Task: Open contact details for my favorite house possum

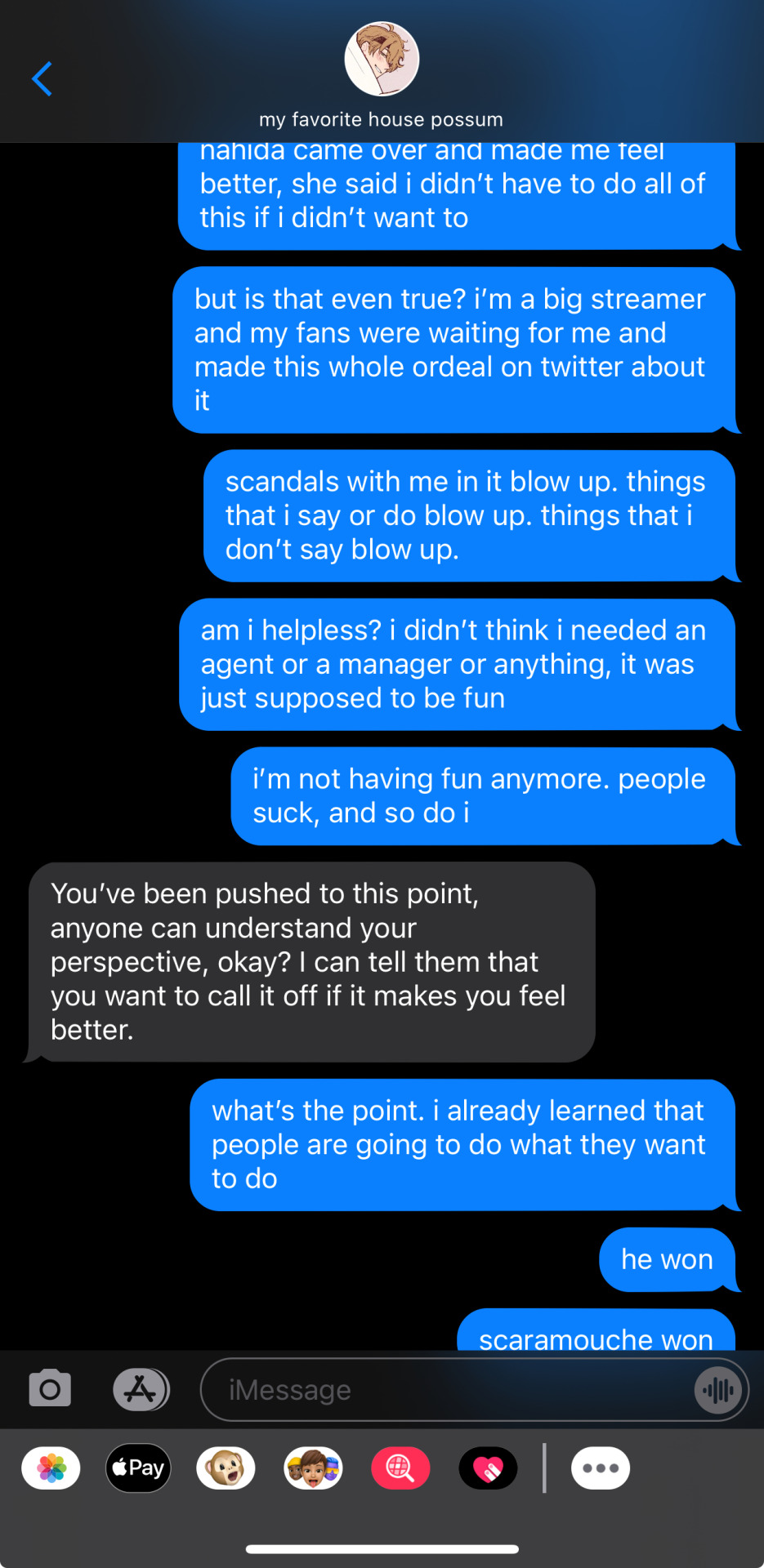Action: 382,75
